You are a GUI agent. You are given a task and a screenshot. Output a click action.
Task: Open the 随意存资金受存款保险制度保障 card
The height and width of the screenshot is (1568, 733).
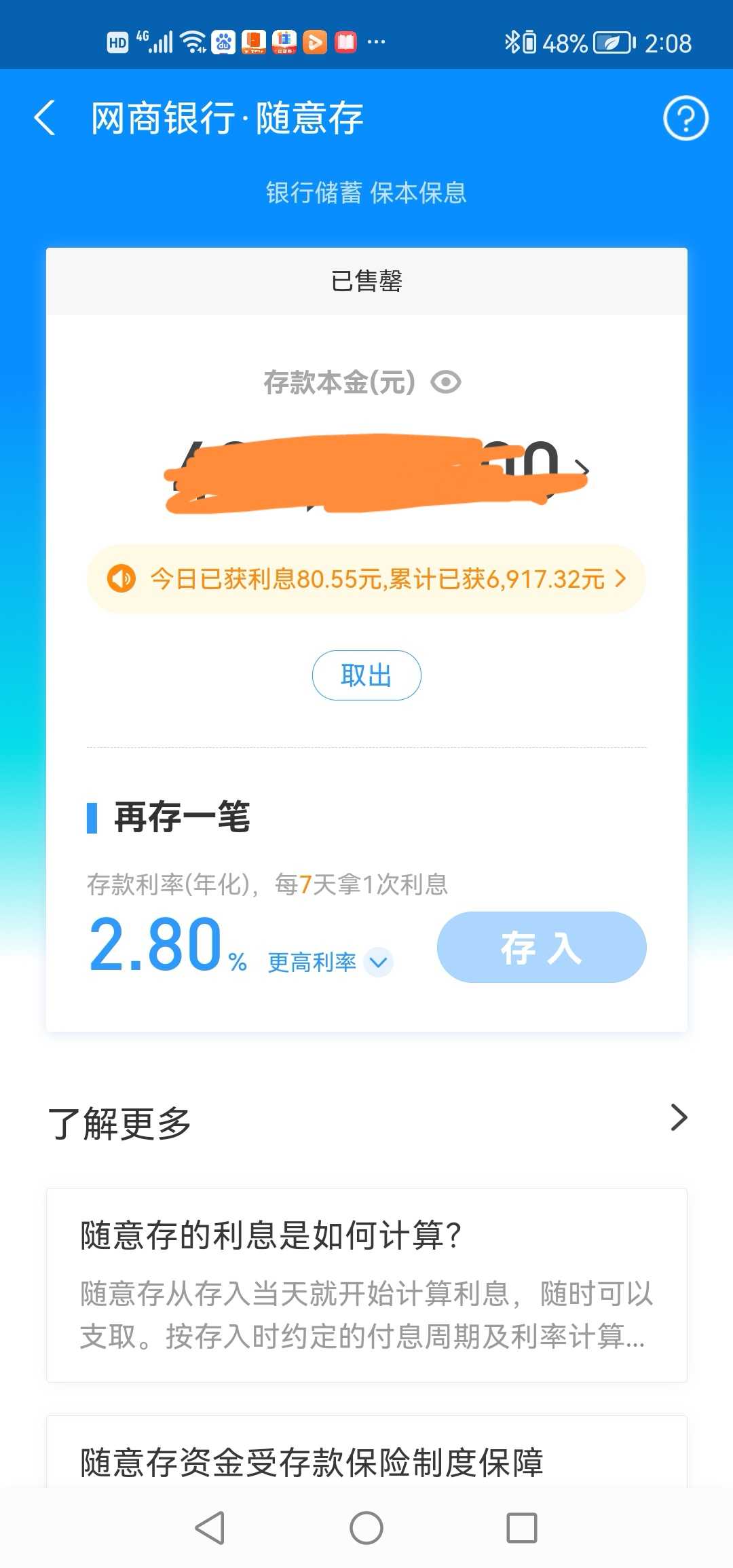tap(366, 1453)
